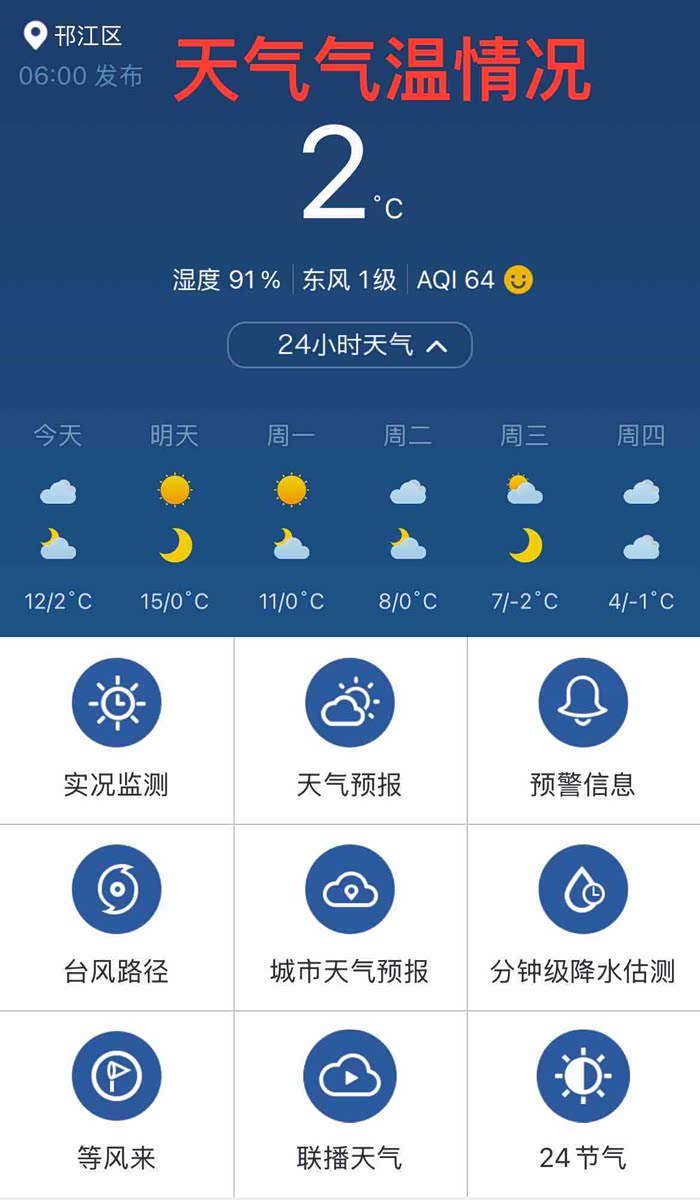Open the 24节气 solar terms page

[583, 1104]
